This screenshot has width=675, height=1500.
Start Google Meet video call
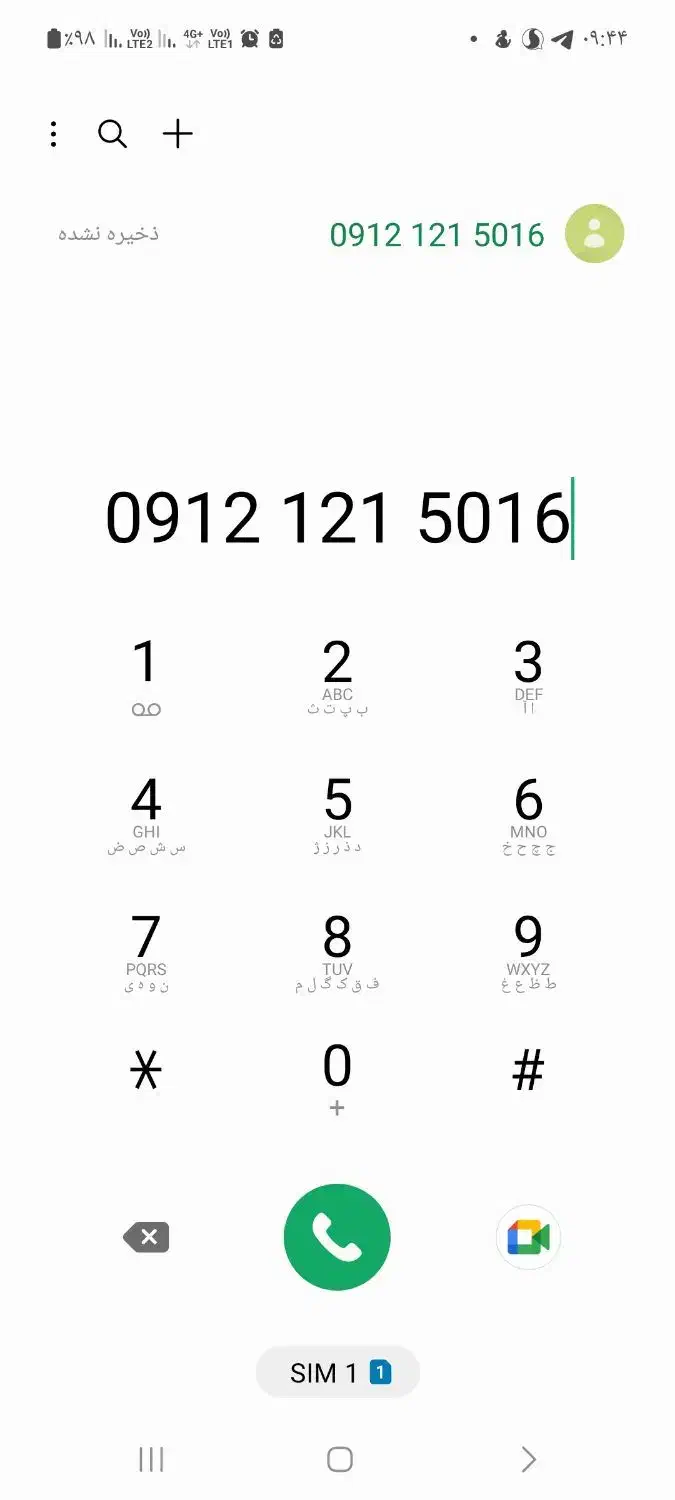pos(528,1238)
